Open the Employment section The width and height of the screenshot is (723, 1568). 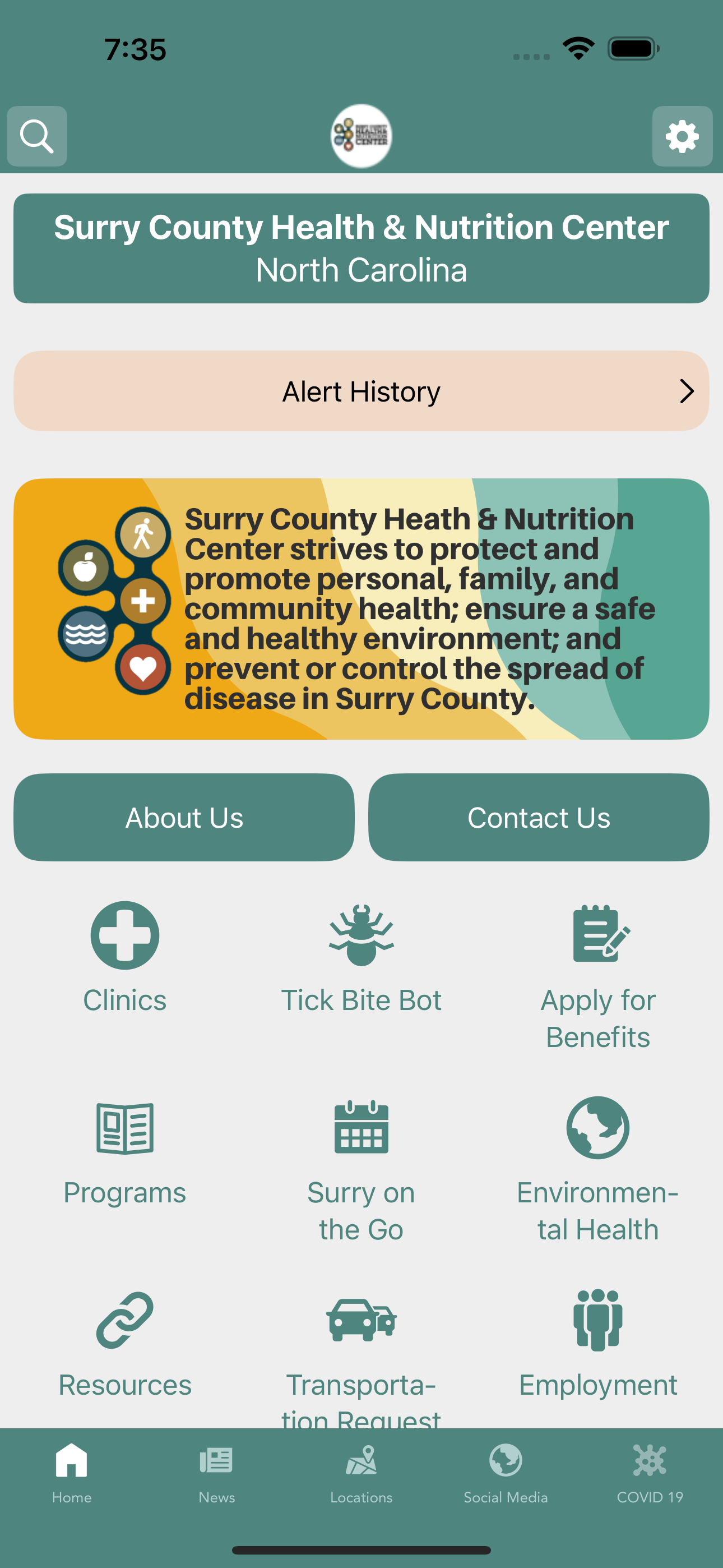(x=598, y=1321)
